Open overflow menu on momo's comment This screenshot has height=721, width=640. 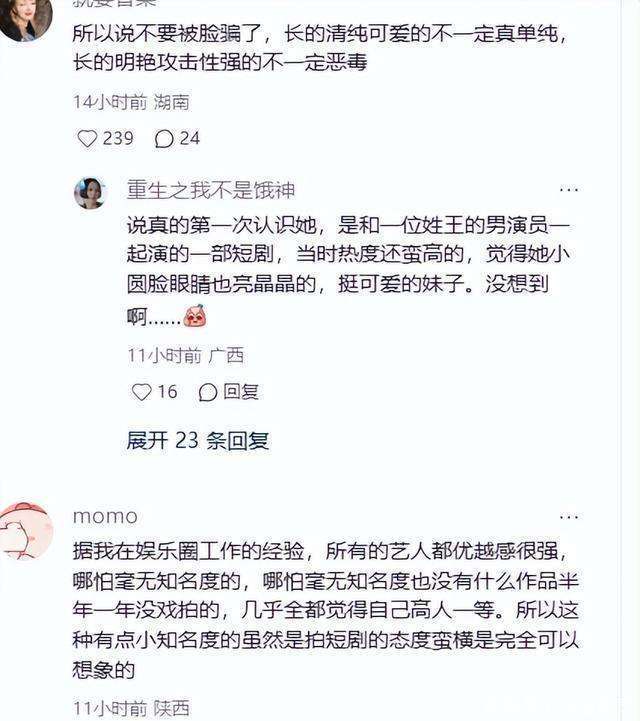[569, 517]
